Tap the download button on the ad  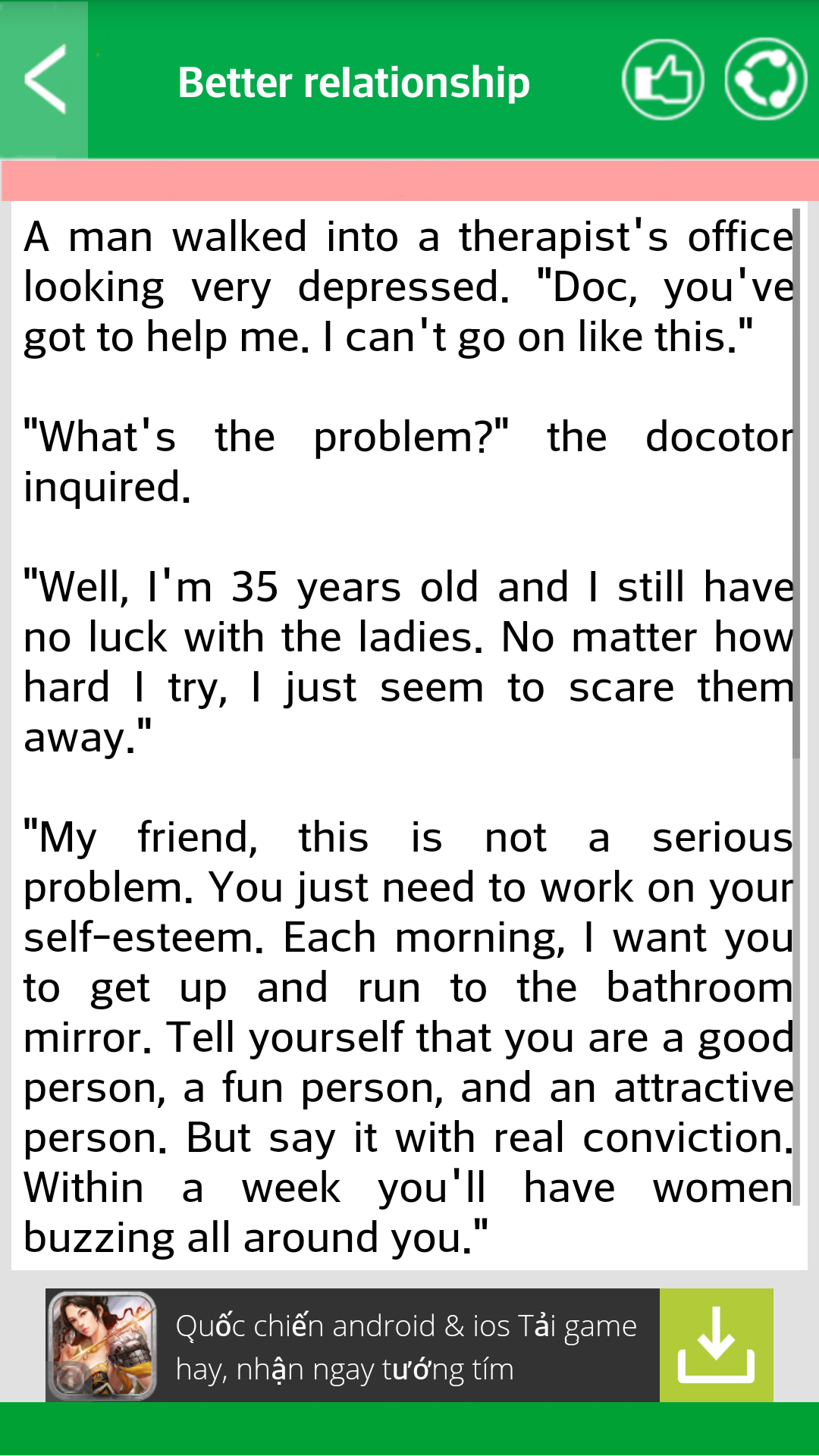click(716, 1346)
